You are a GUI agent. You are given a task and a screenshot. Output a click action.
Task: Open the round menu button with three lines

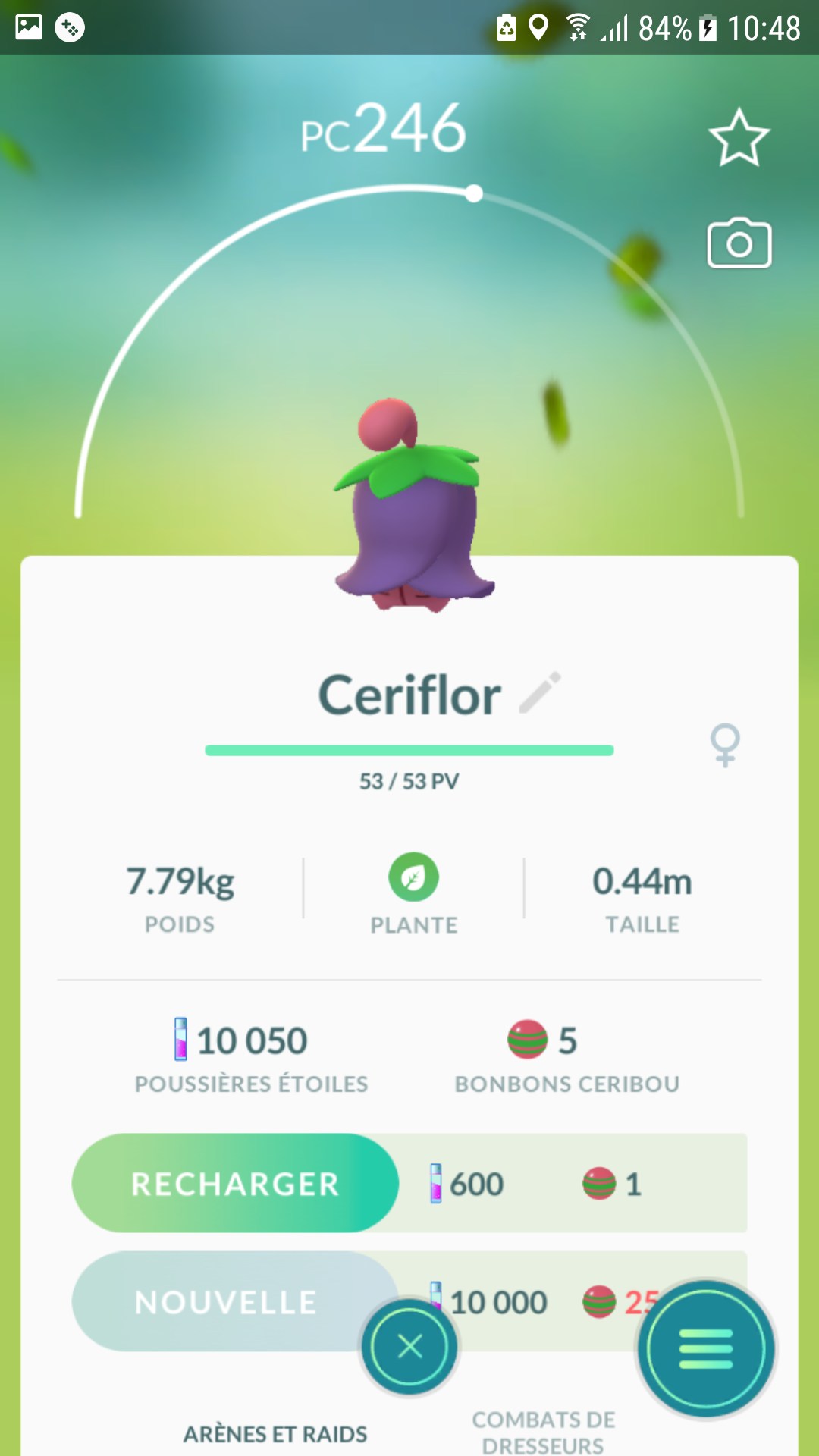click(705, 1349)
